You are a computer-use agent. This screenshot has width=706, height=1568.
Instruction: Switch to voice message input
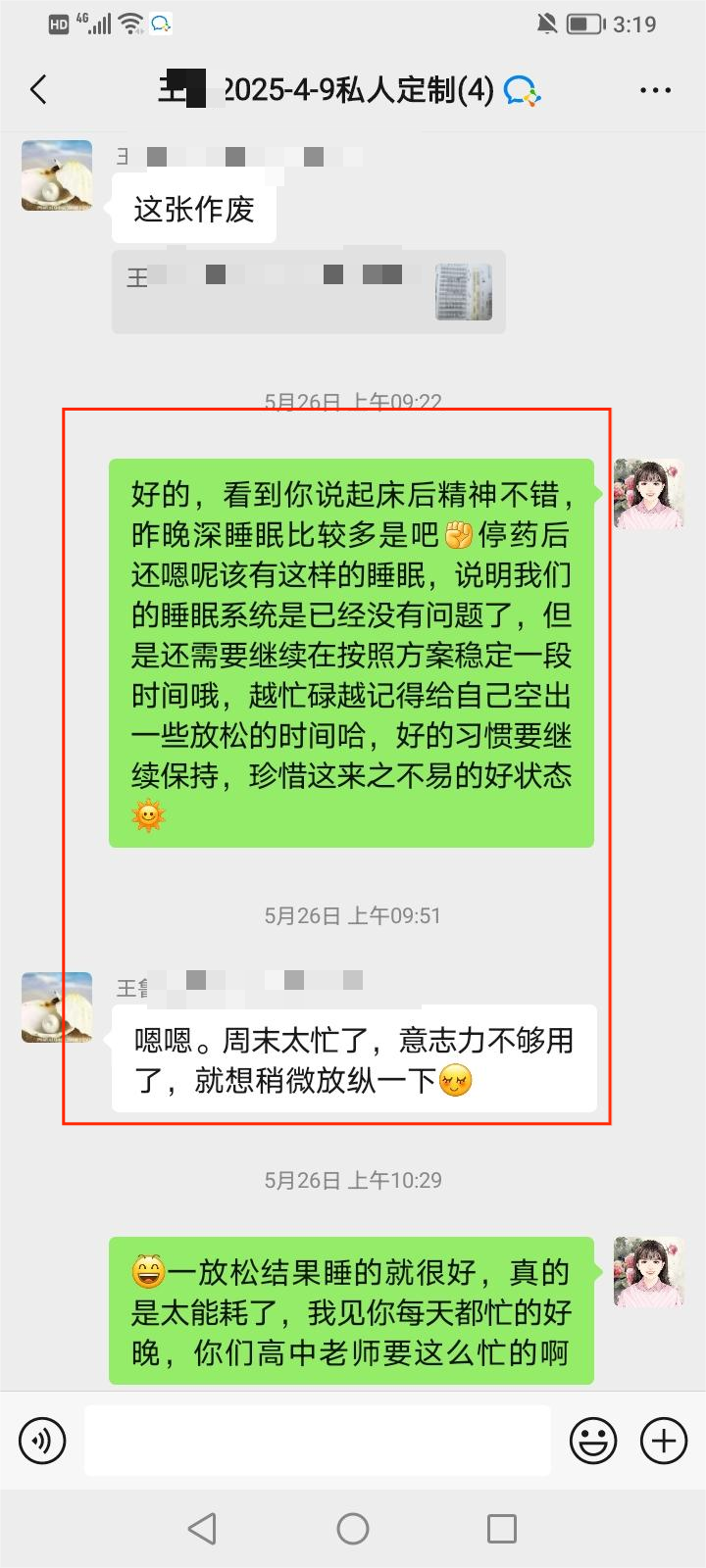pyautogui.click(x=42, y=1441)
